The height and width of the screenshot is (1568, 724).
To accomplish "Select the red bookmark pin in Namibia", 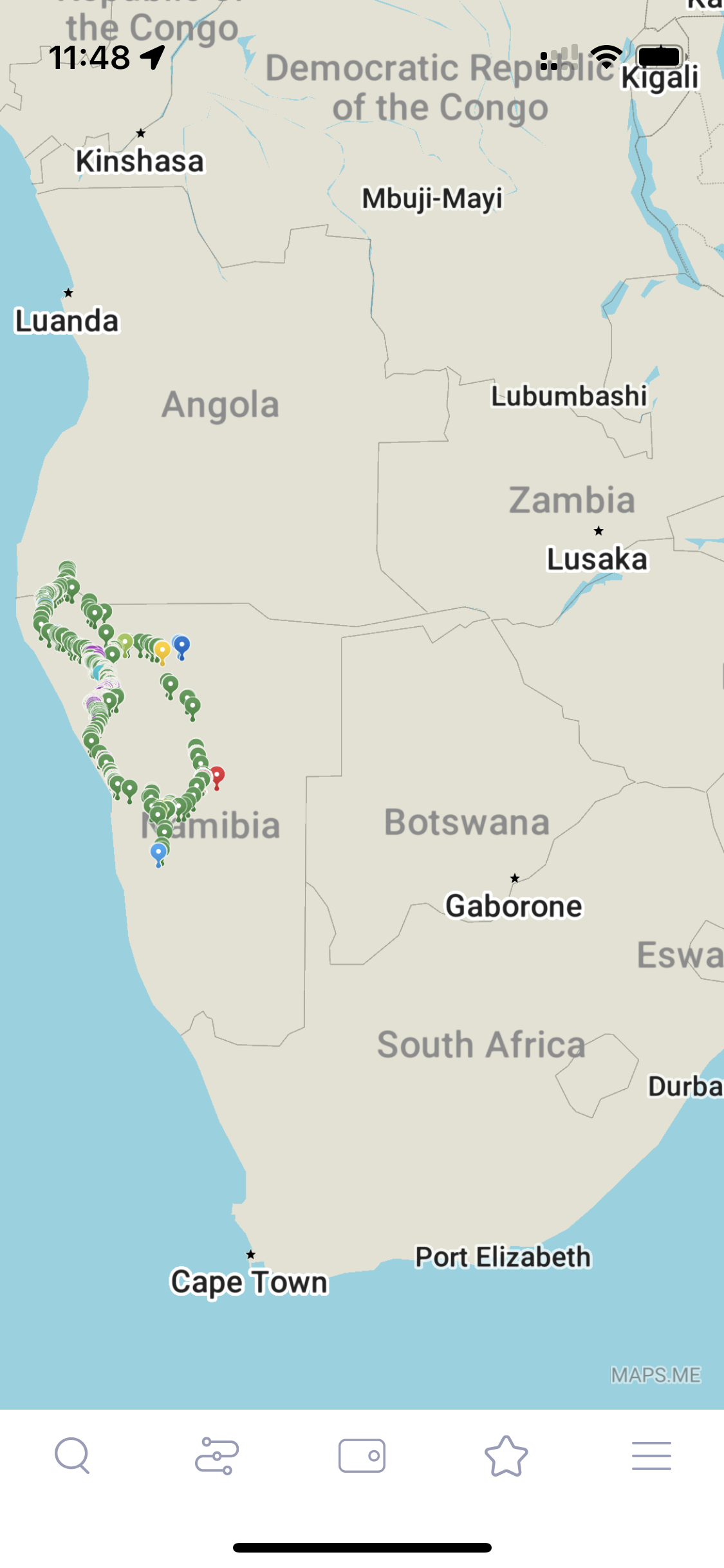I will click(218, 776).
